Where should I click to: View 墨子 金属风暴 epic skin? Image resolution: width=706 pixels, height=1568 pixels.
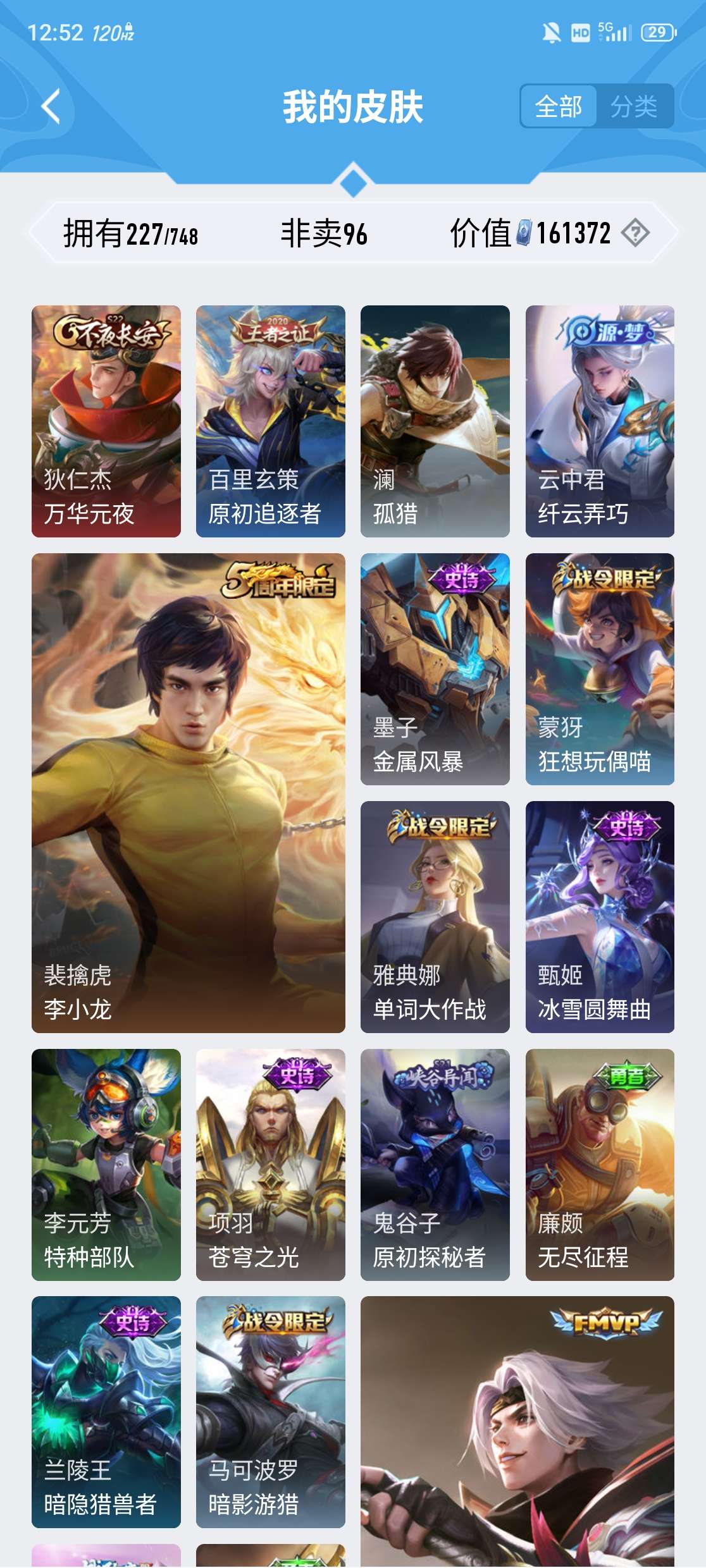(435, 669)
